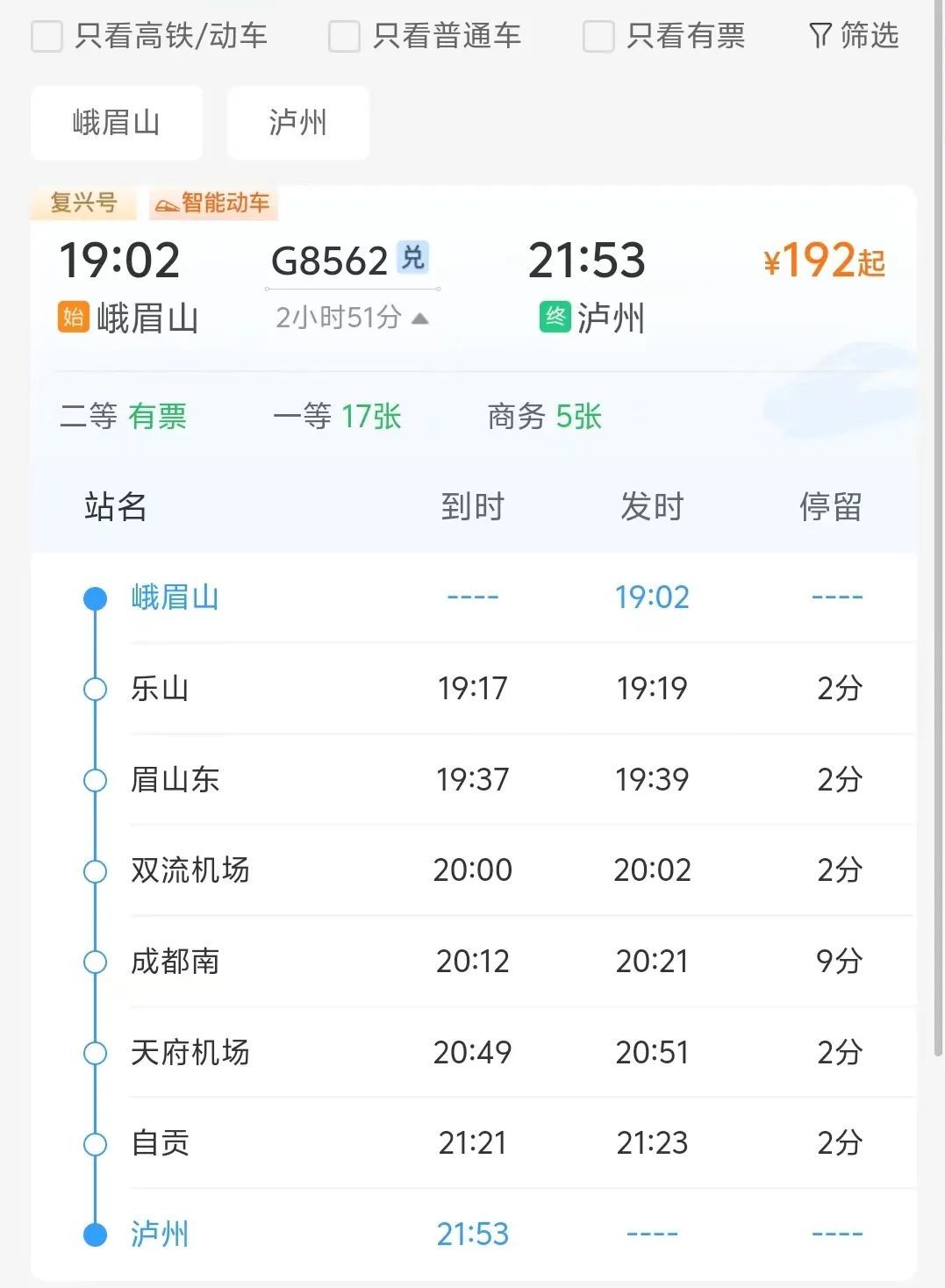
Task: Collapse the stop list via the upward arrow
Action: coord(420,318)
